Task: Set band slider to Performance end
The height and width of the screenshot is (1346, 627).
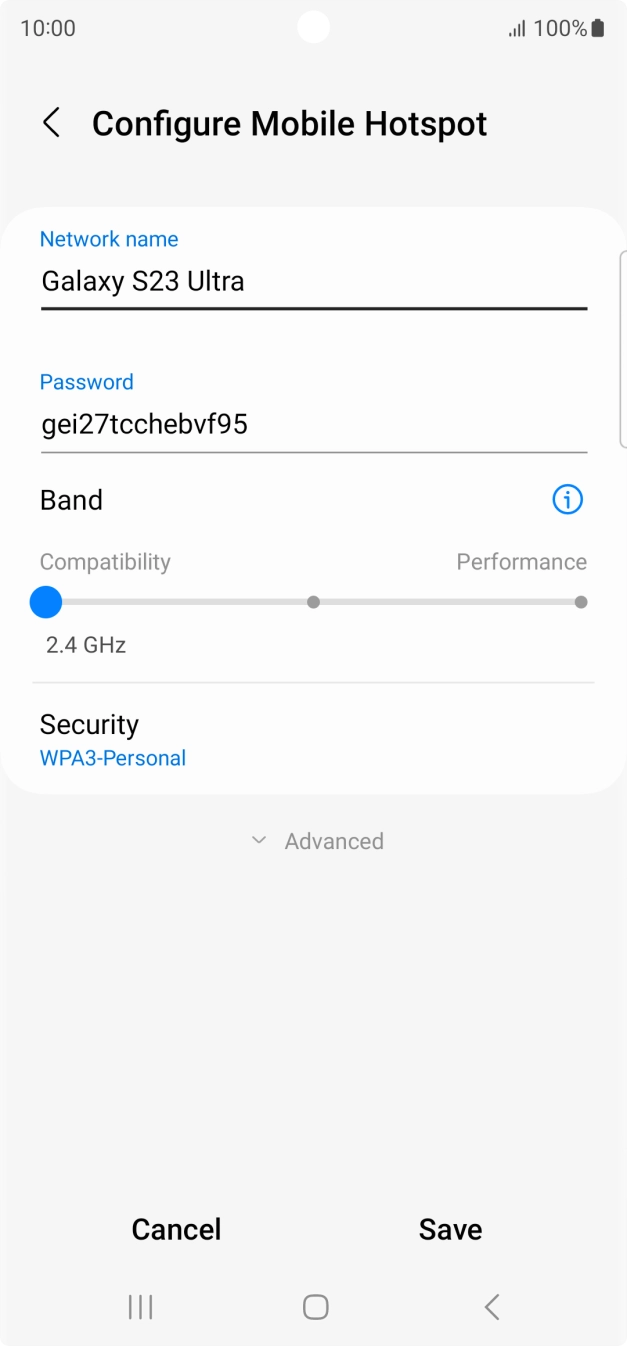Action: 580,602
